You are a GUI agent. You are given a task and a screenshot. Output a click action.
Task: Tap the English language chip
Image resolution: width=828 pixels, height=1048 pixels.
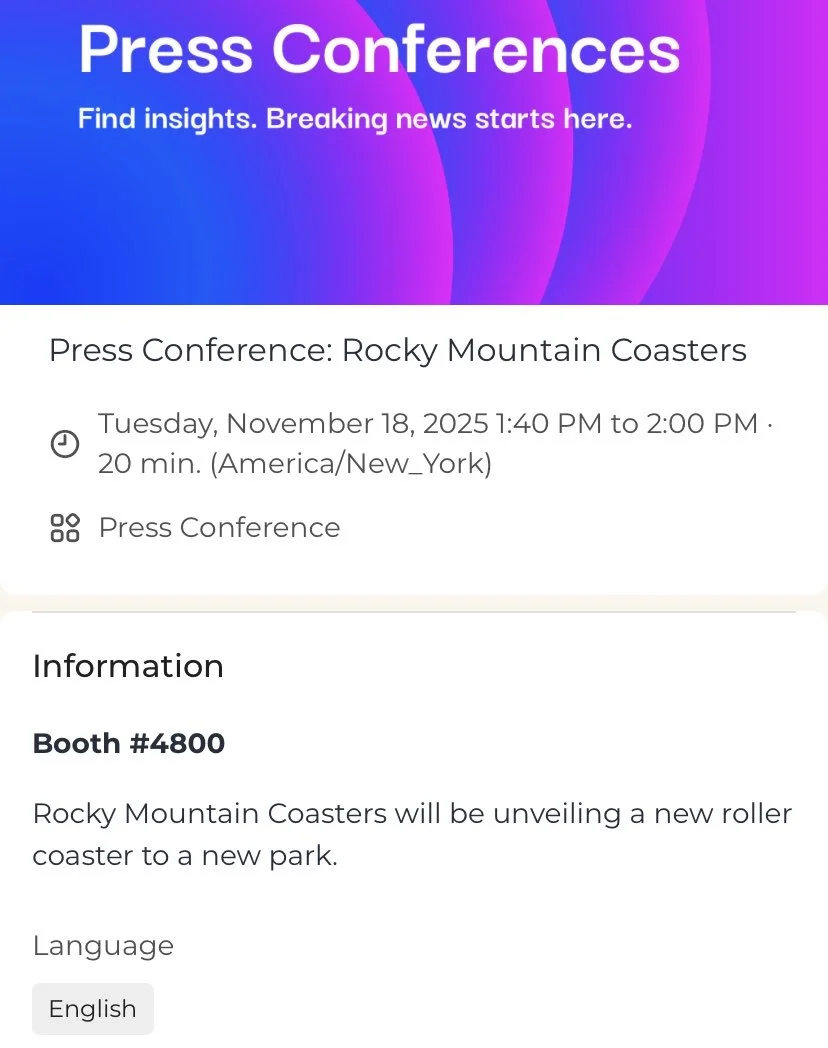[93, 1009]
